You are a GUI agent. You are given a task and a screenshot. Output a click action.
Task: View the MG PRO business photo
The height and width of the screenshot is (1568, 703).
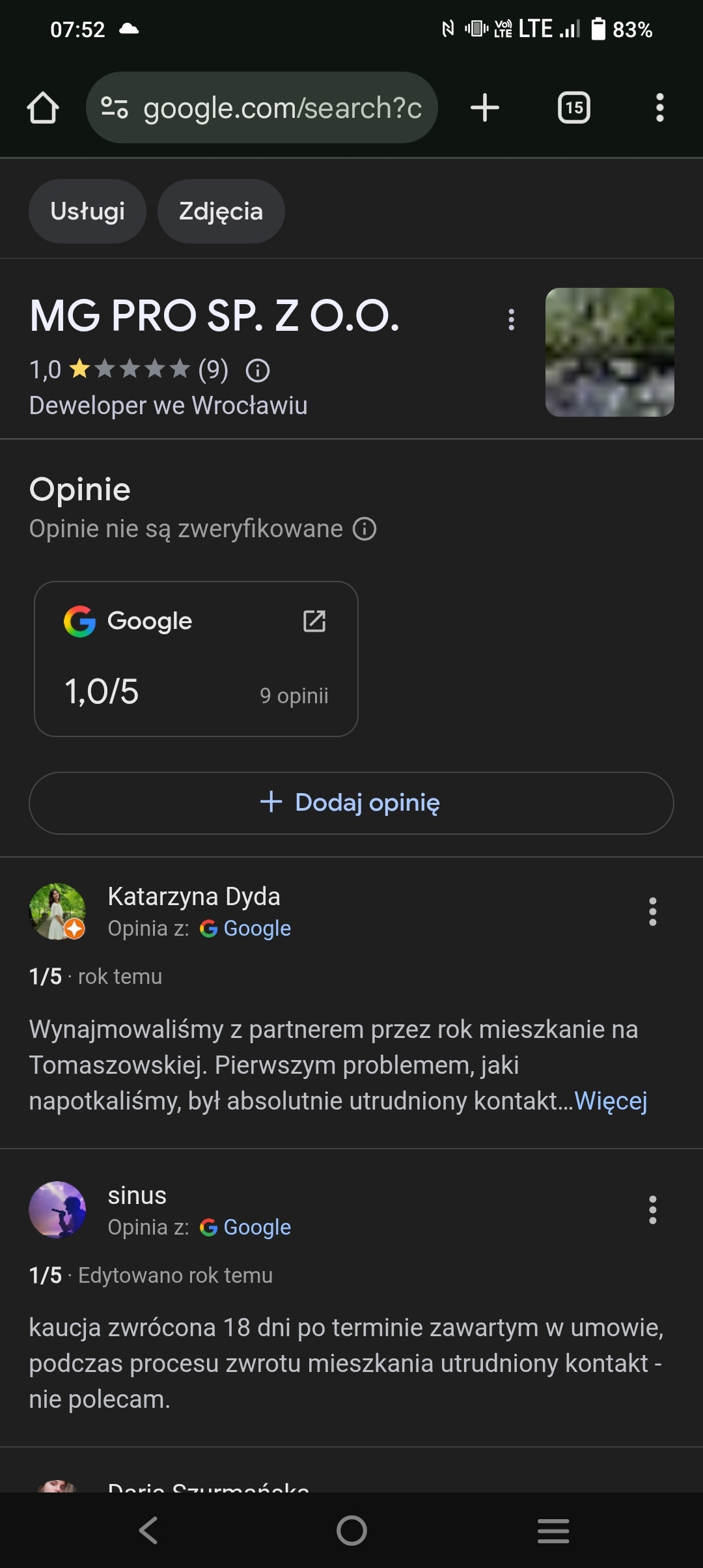point(609,352)
